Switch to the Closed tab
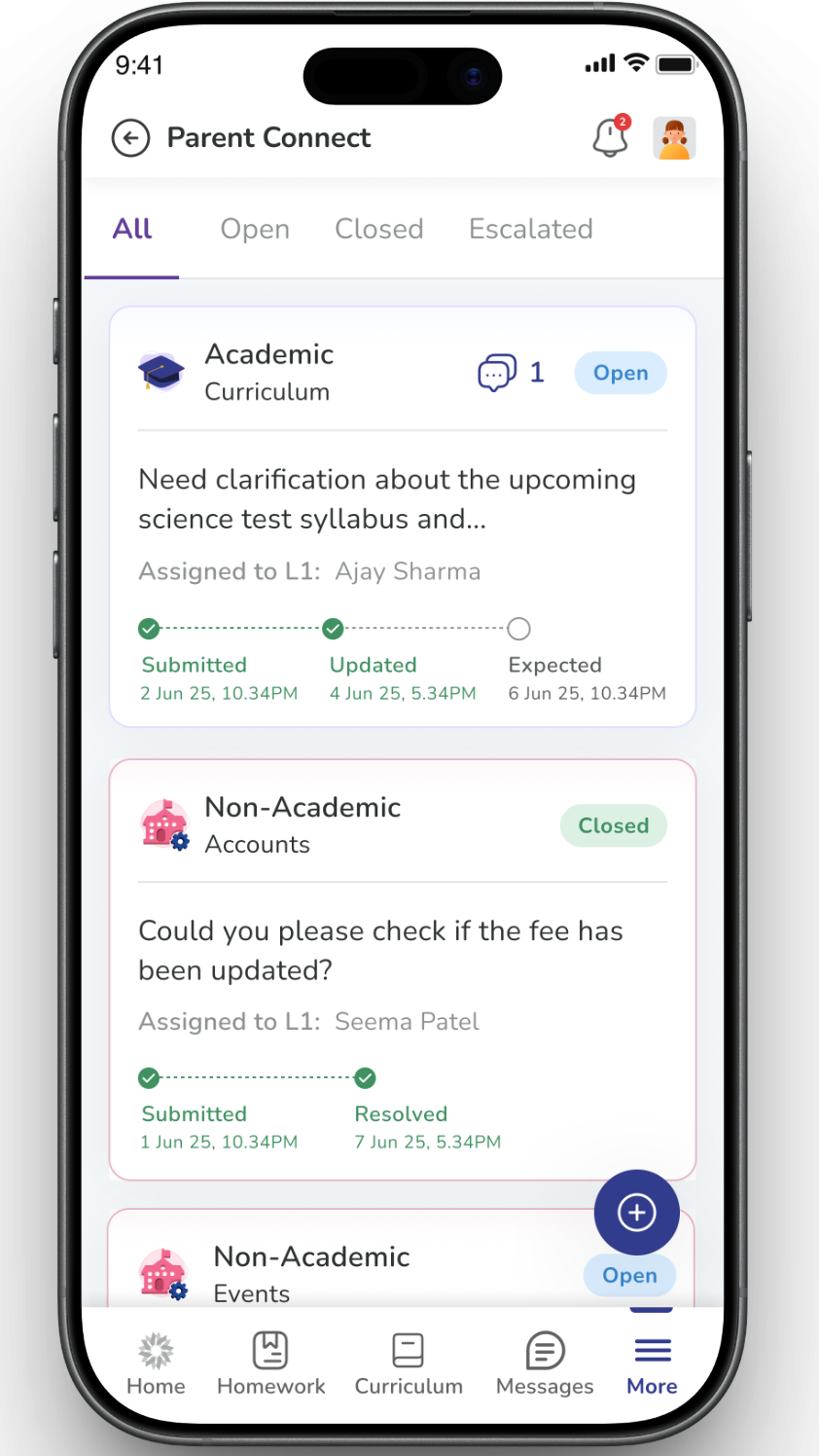The width and height of the screenshot is (819, 1456). 378,229
